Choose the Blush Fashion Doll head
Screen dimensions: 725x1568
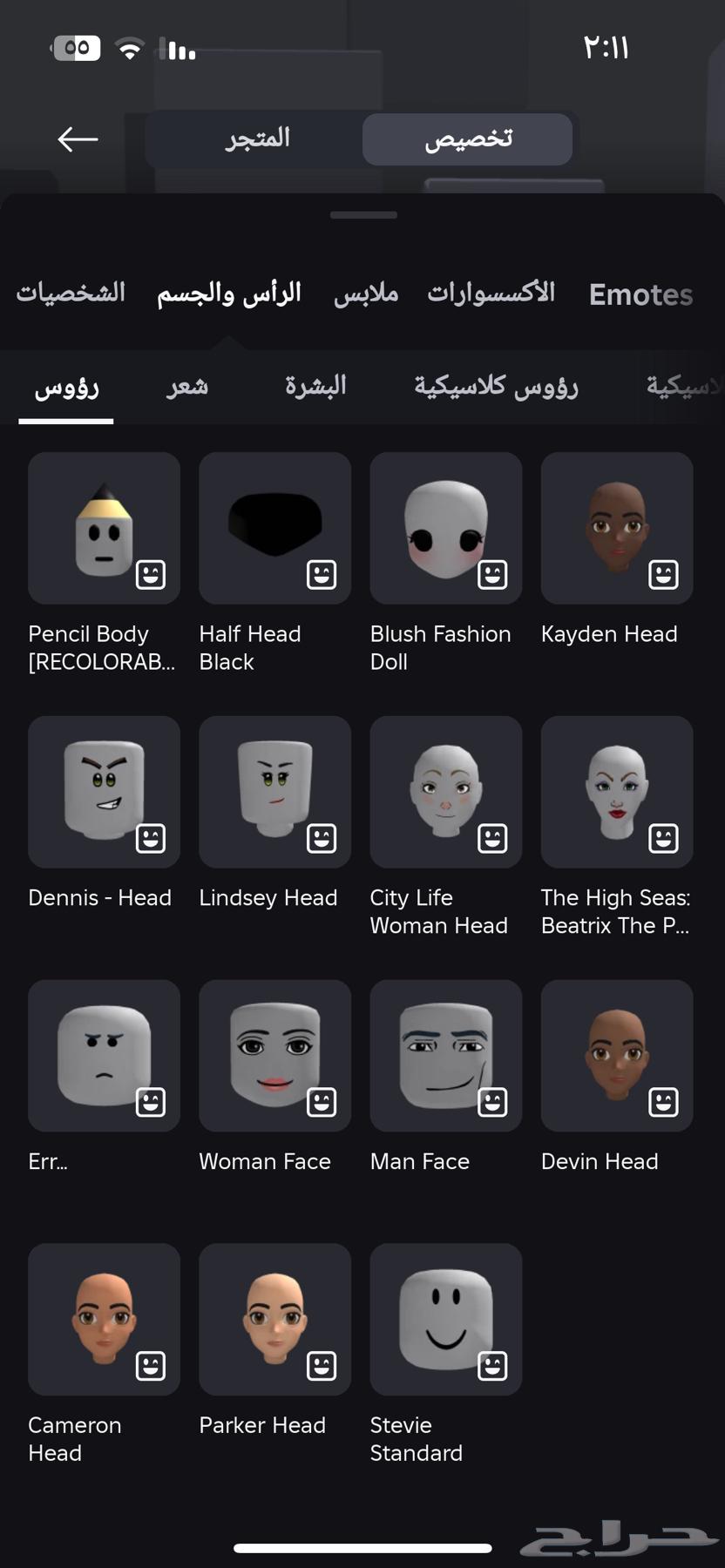(445, 528)
